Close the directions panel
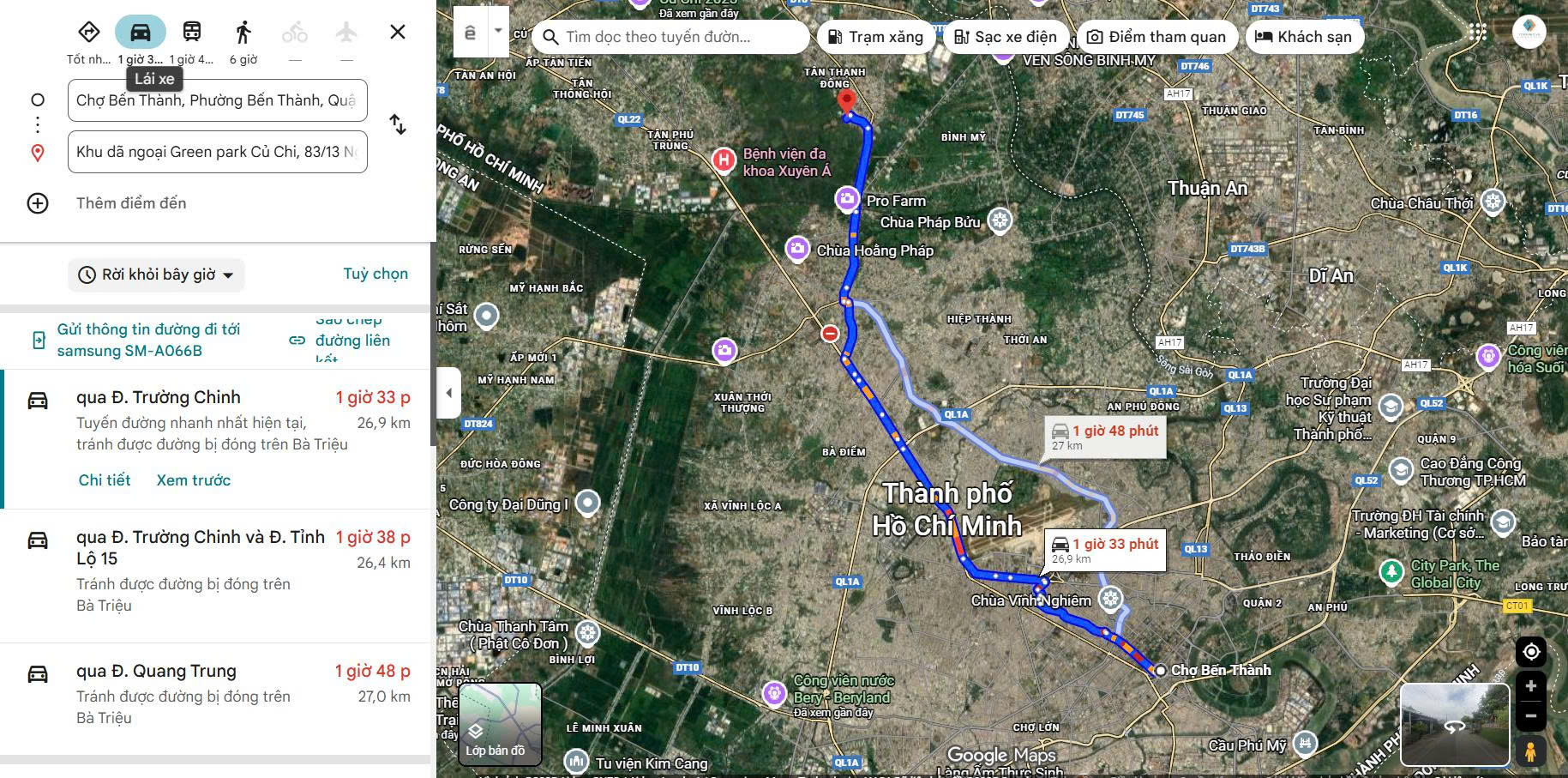The image size is (1568, 778). point(398,33)
